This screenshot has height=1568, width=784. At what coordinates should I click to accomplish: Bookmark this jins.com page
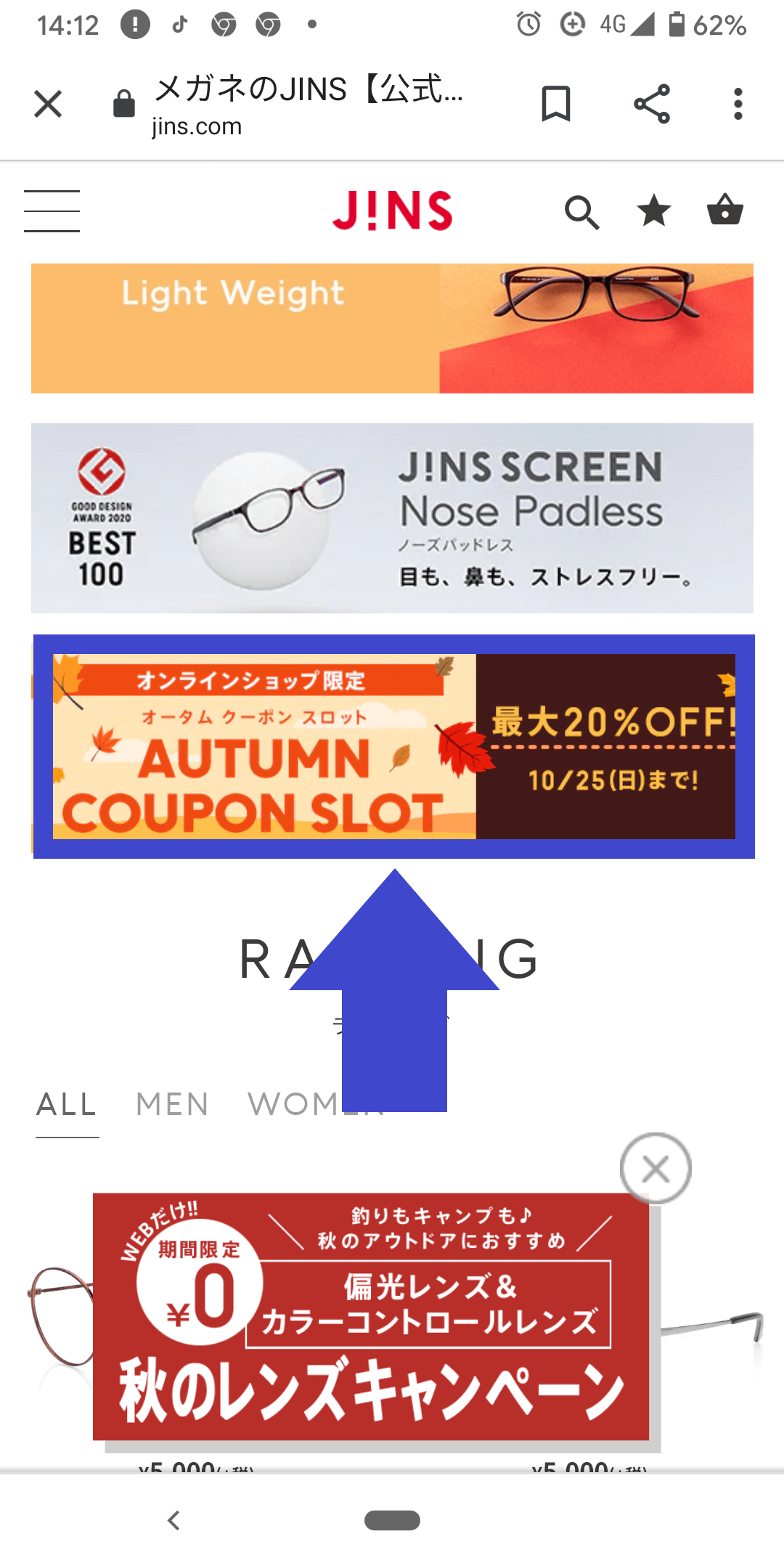[556, 104]
